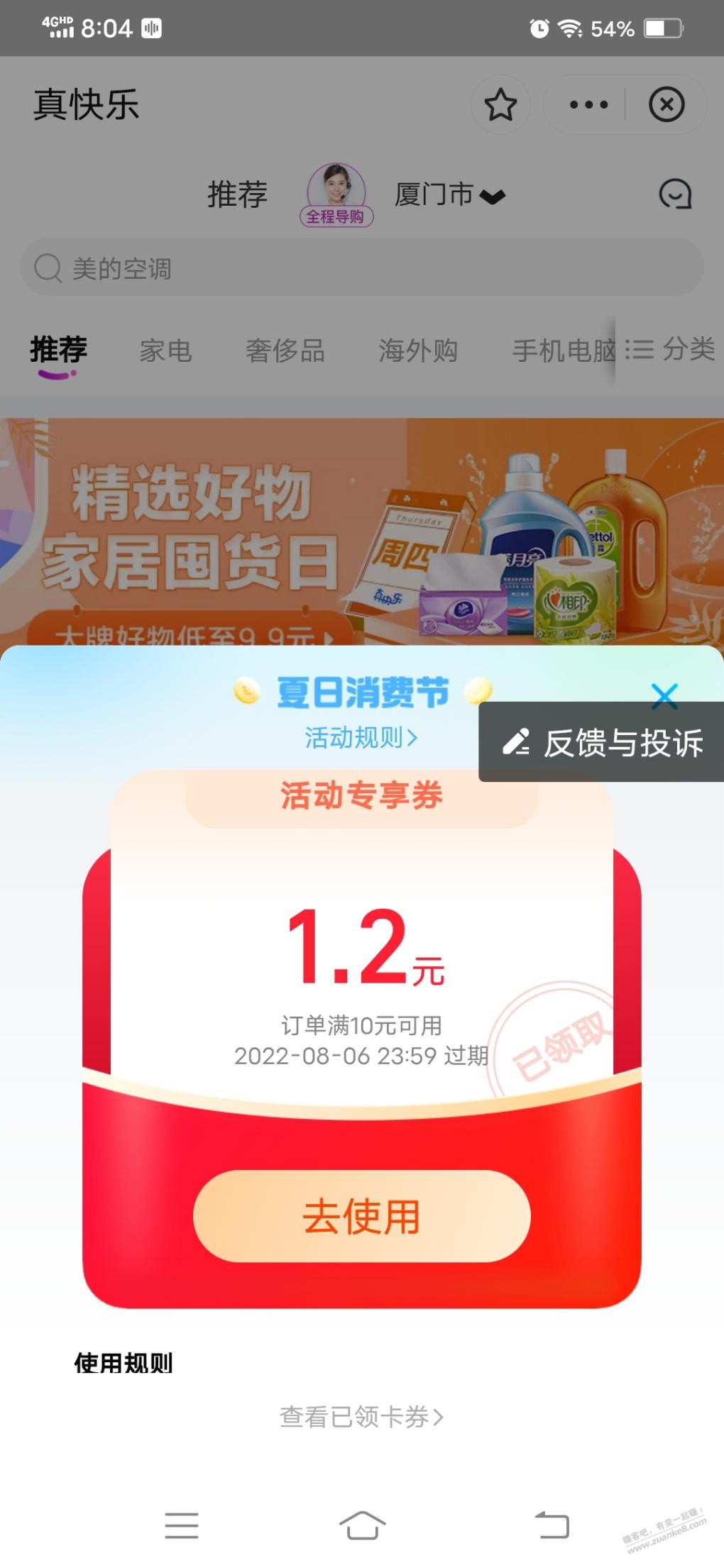The height and width of the screenshot is (1568, 724).
Task: Favorite the mini program with the star icon
Action: pos(500,105)
